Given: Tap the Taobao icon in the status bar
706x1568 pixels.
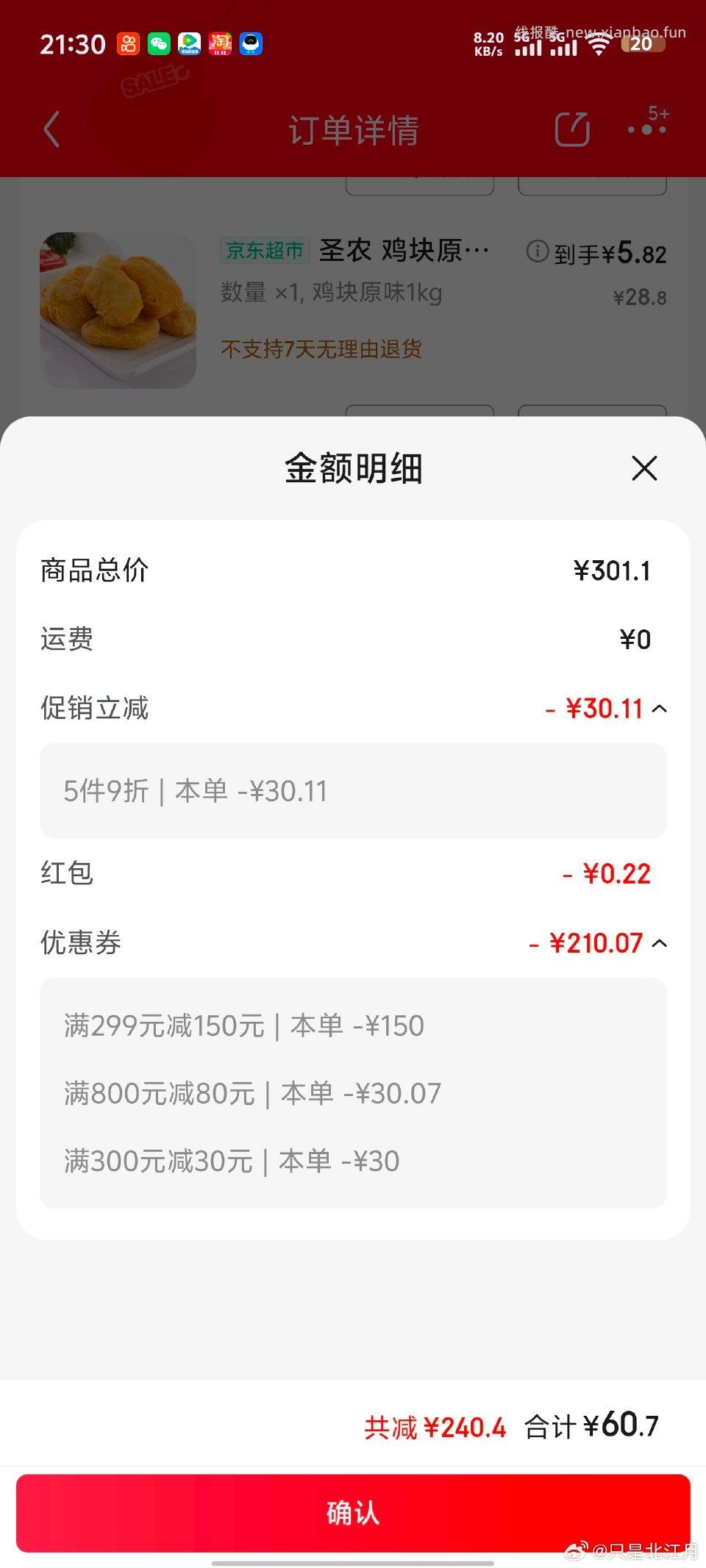Looking at the screenshot, I should [221, 44].
